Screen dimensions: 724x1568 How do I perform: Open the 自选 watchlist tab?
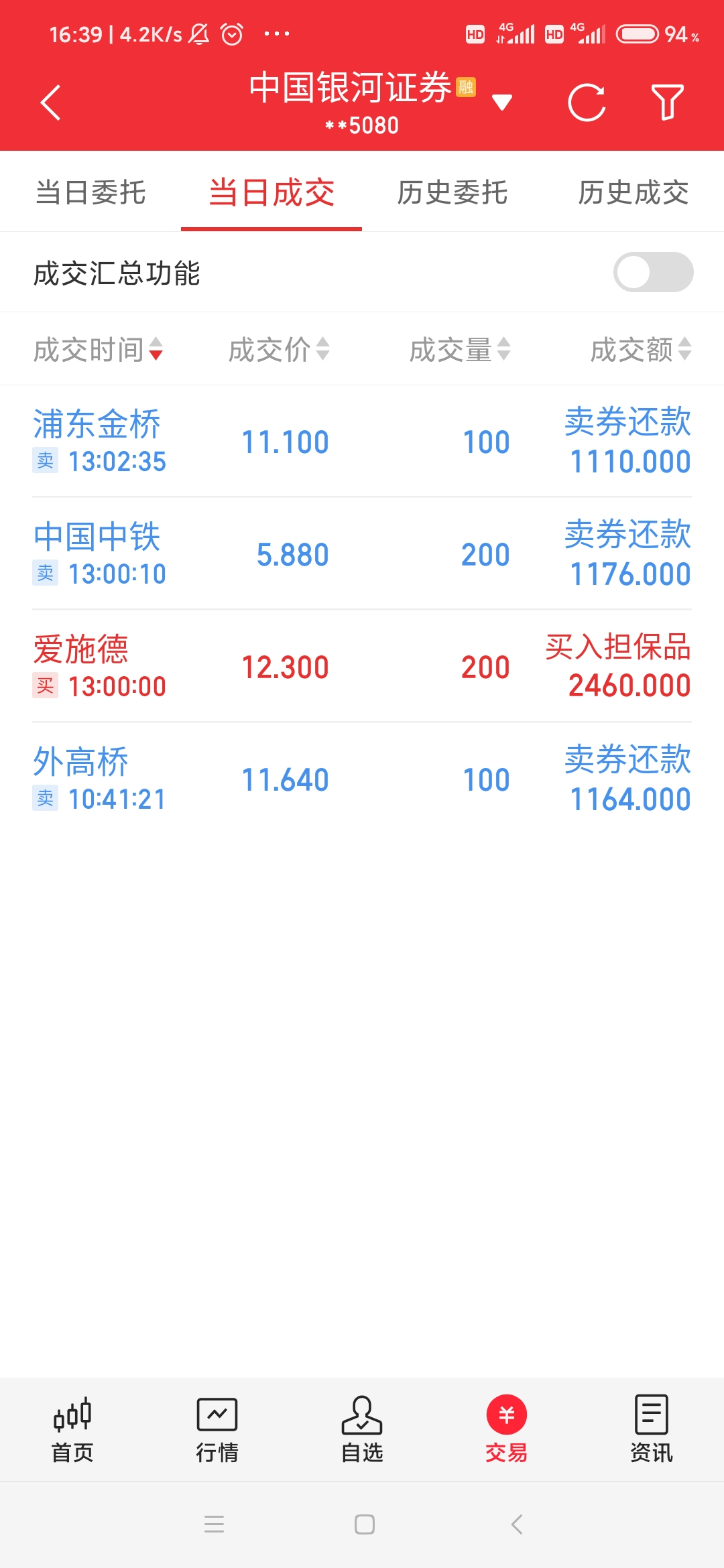click(362, 1429)
